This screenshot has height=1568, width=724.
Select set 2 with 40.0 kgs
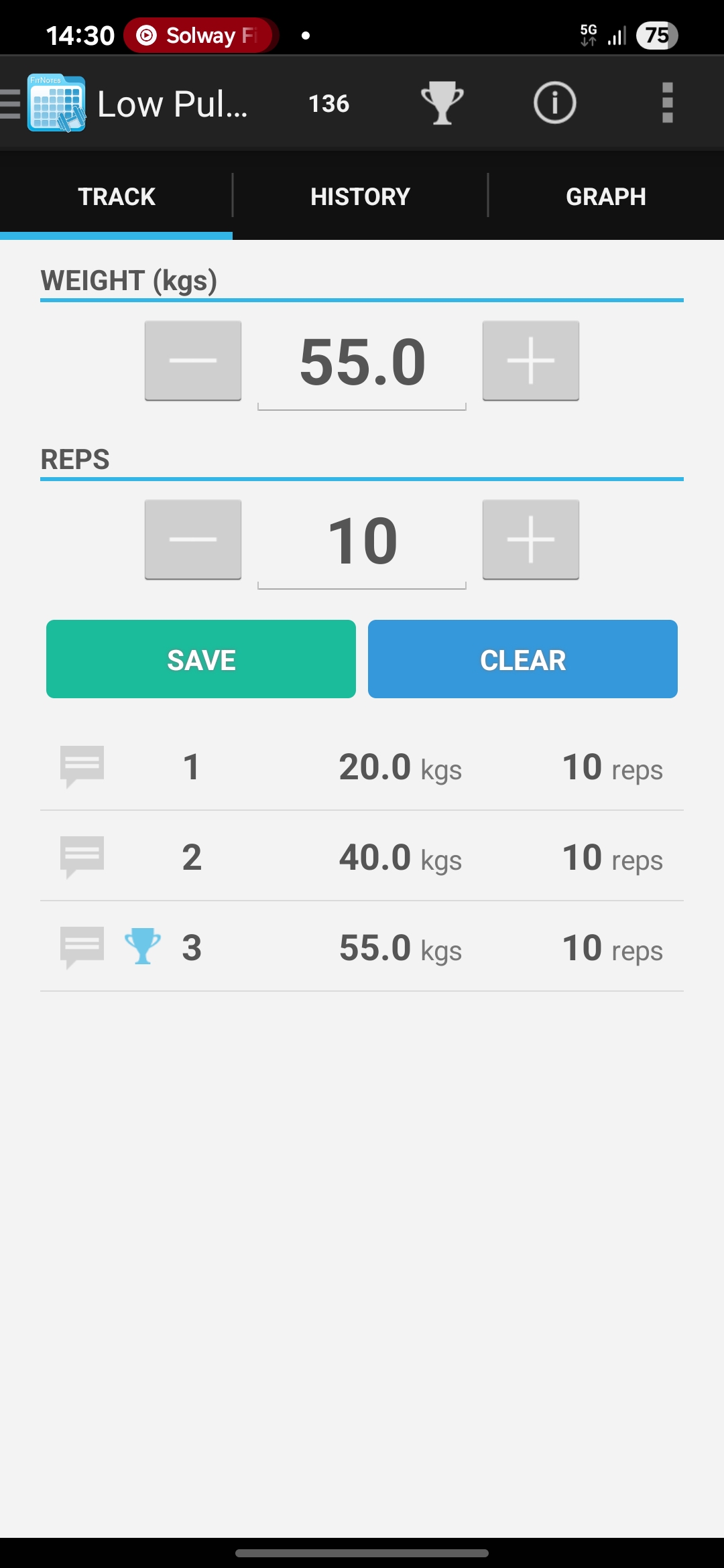(362, 856)
